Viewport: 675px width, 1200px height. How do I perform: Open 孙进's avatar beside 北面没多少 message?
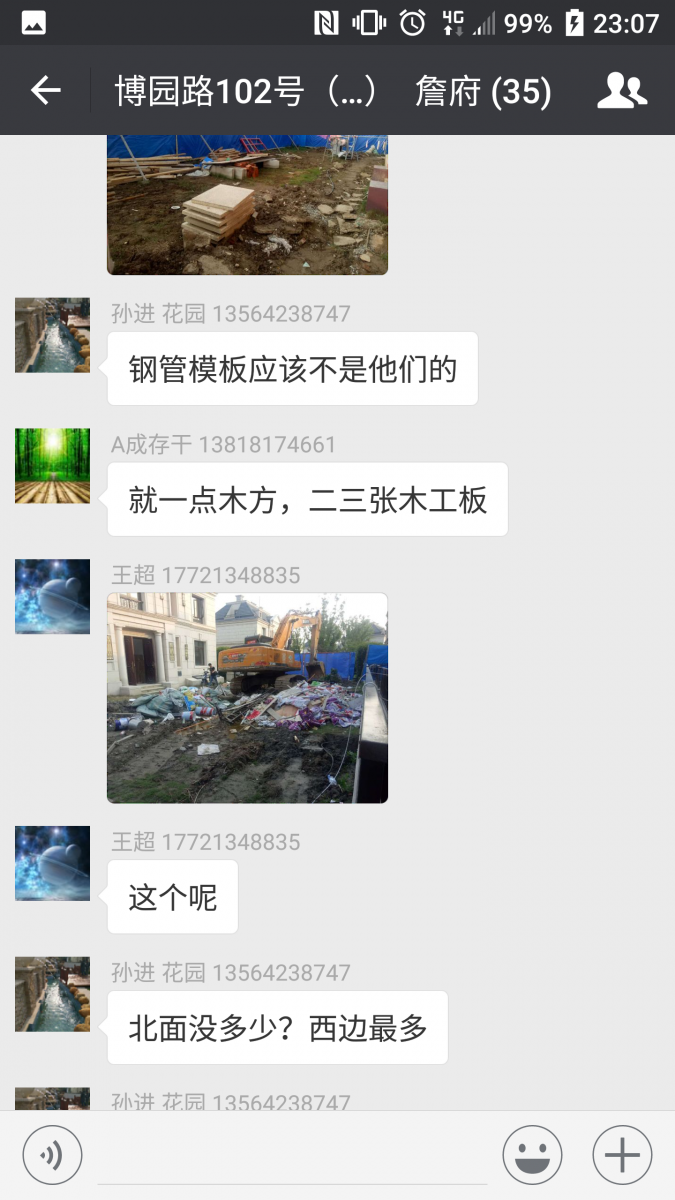(x=52, y=994)
